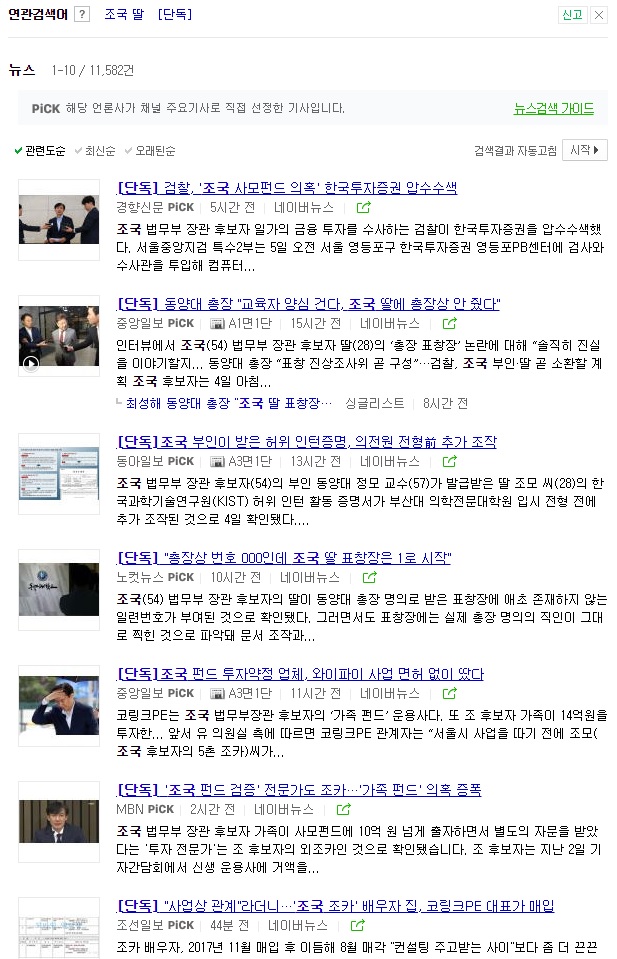Open 동양대 총장 교육자 양심 article

point(308,304)
